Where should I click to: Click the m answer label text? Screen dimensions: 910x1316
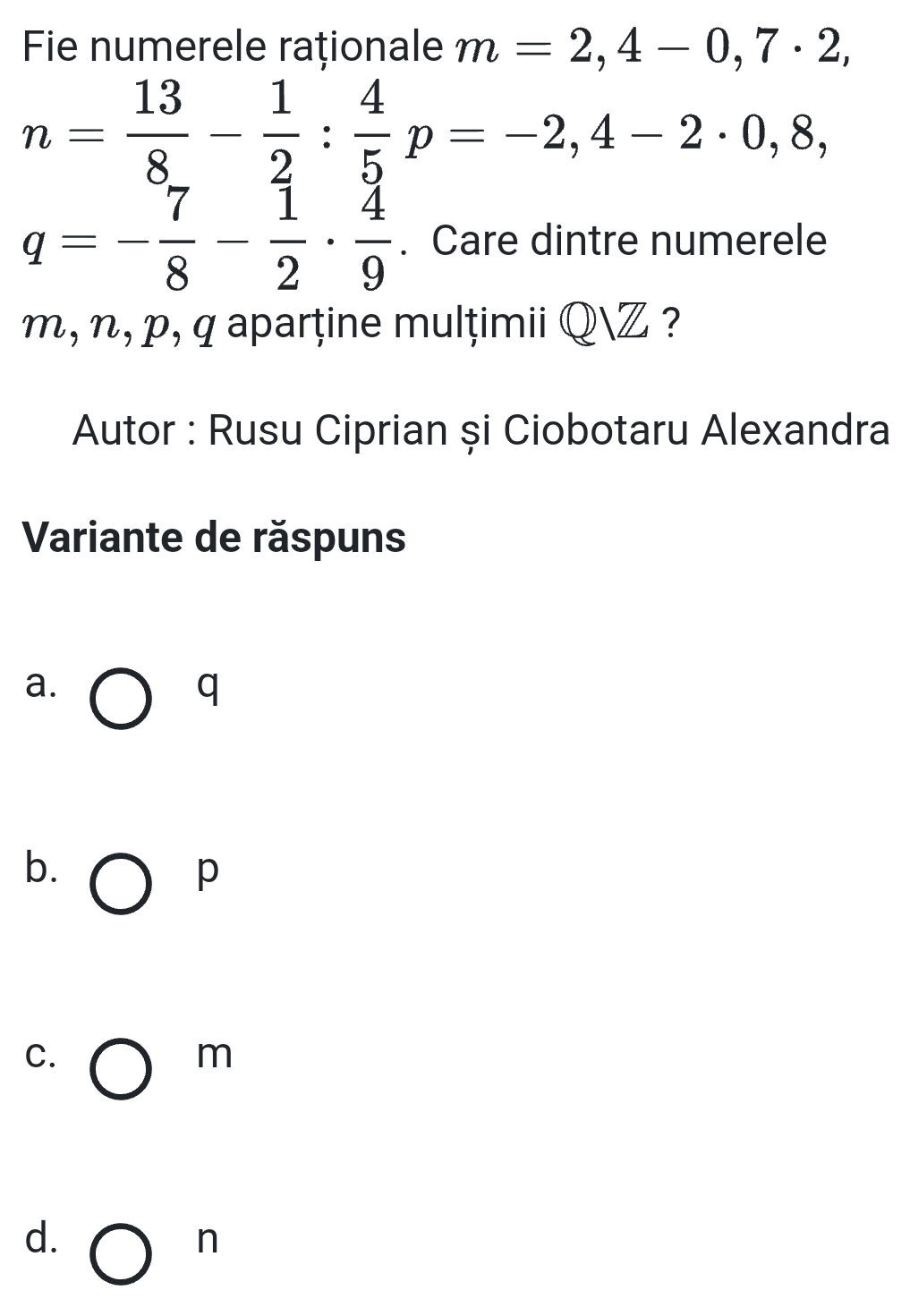214,1056
